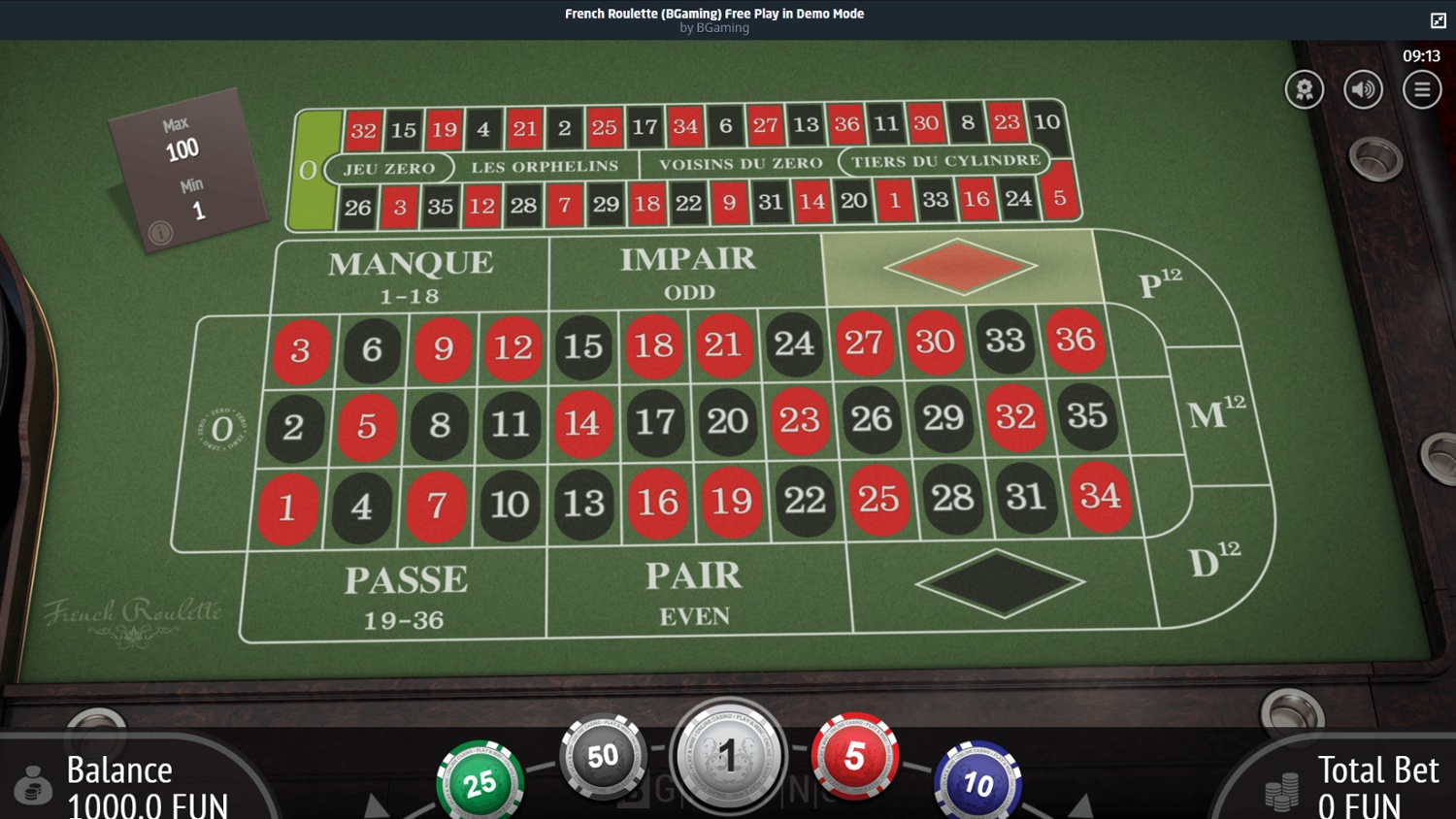Pick the blue 10 chip
Viewport: 1456px width, 819px height.
coord(977,782)
